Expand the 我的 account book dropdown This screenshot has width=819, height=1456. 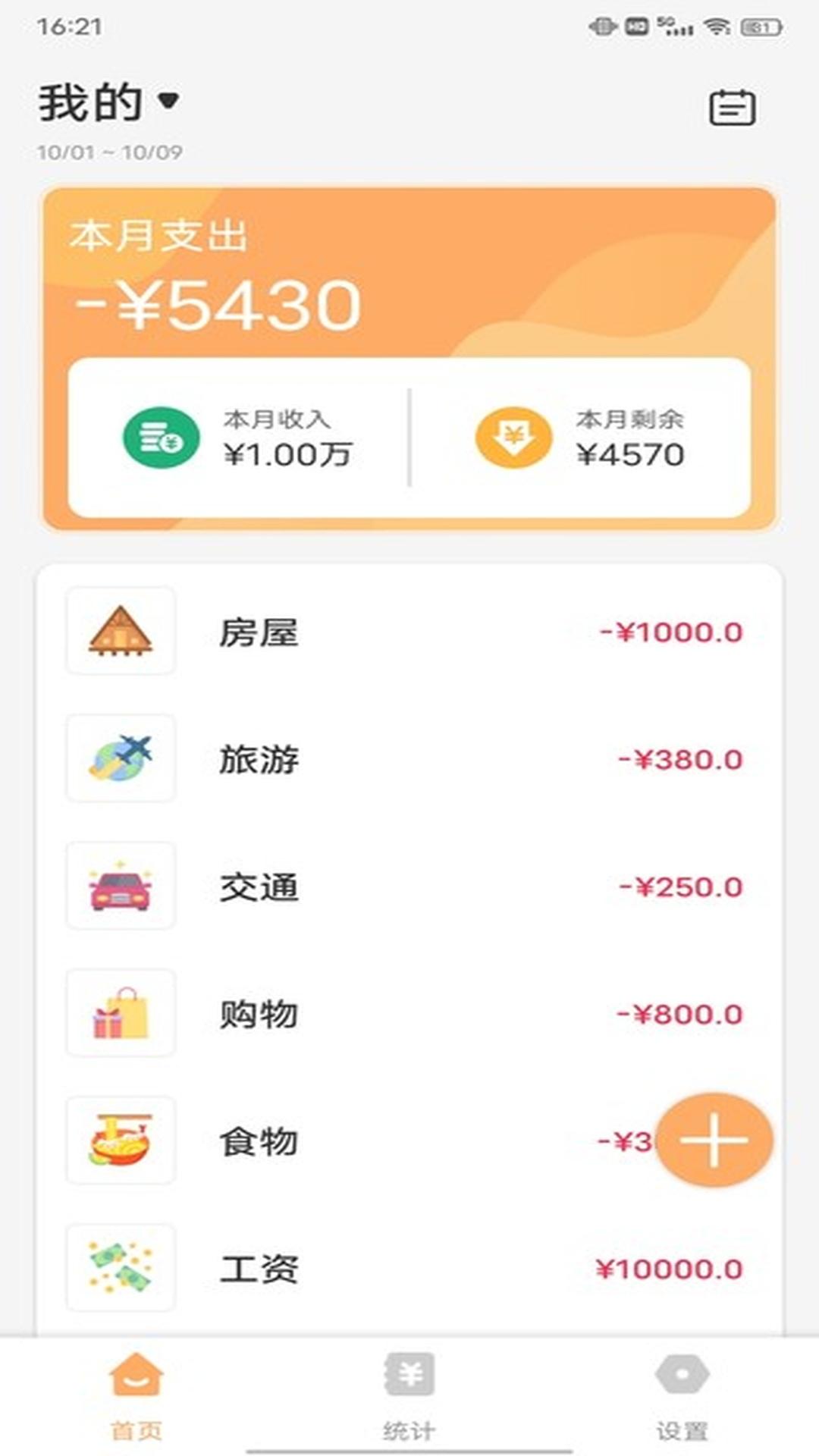pyautogui.click(x=168, y=101)
